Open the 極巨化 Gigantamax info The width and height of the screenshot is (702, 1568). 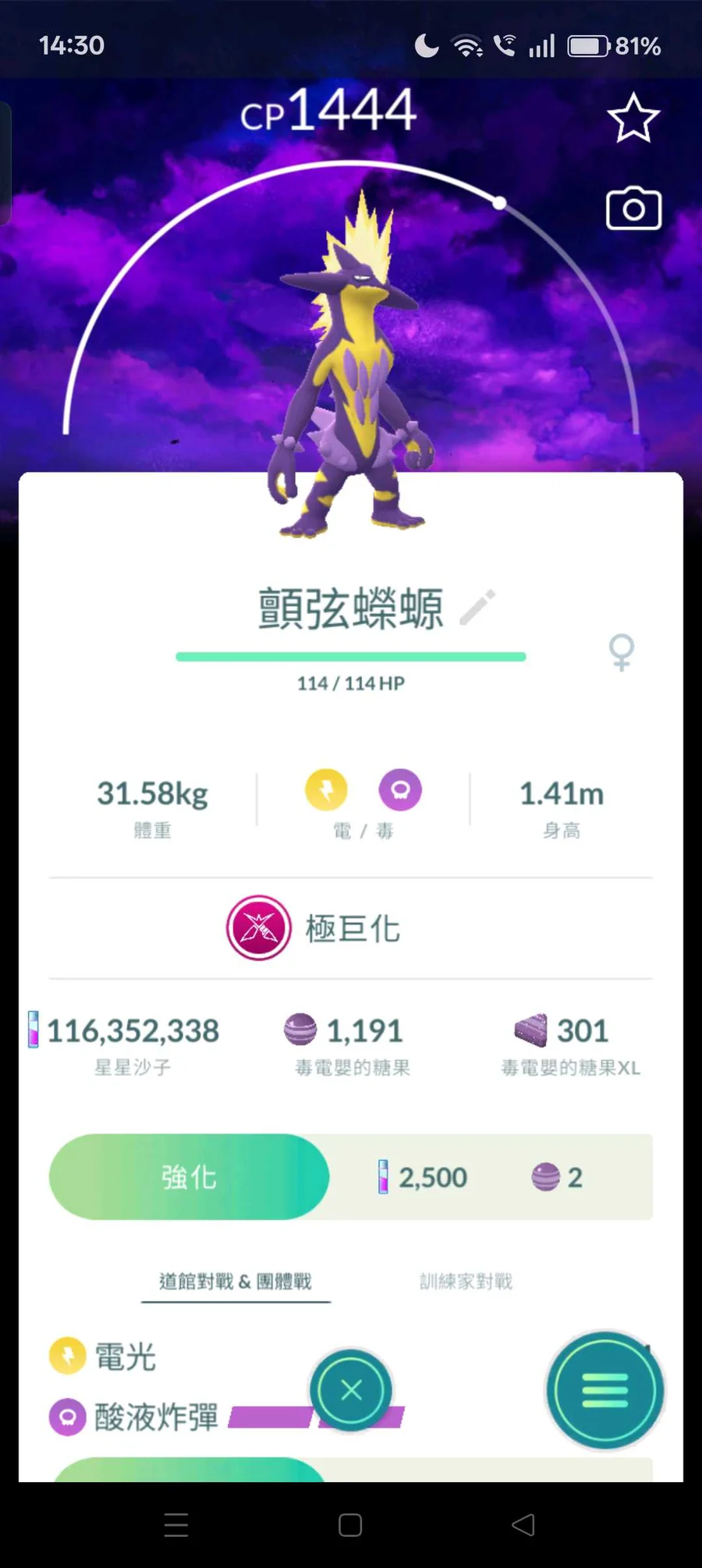(x=314, y=928)
